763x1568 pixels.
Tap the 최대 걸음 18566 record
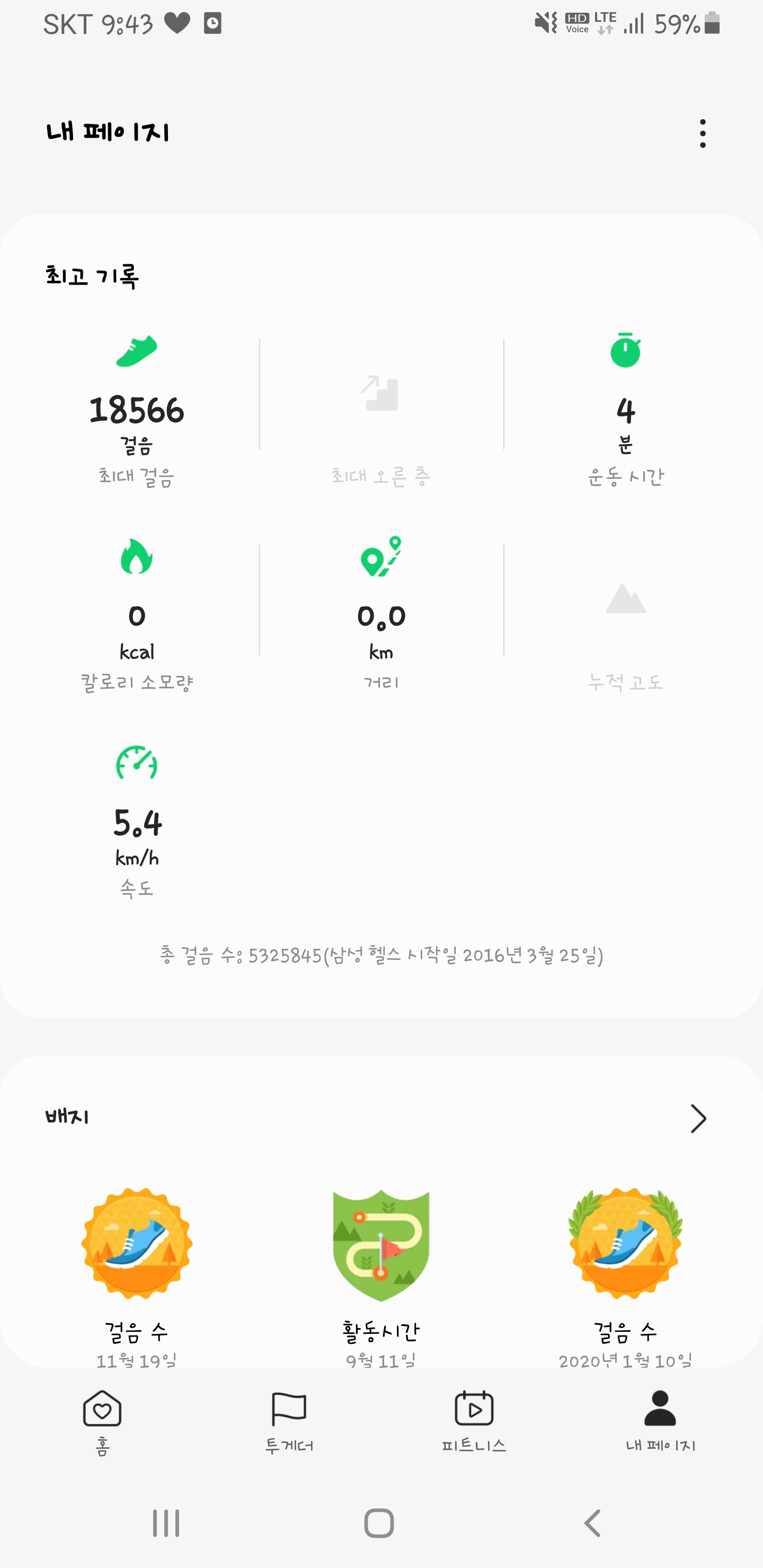coord(137,411)
